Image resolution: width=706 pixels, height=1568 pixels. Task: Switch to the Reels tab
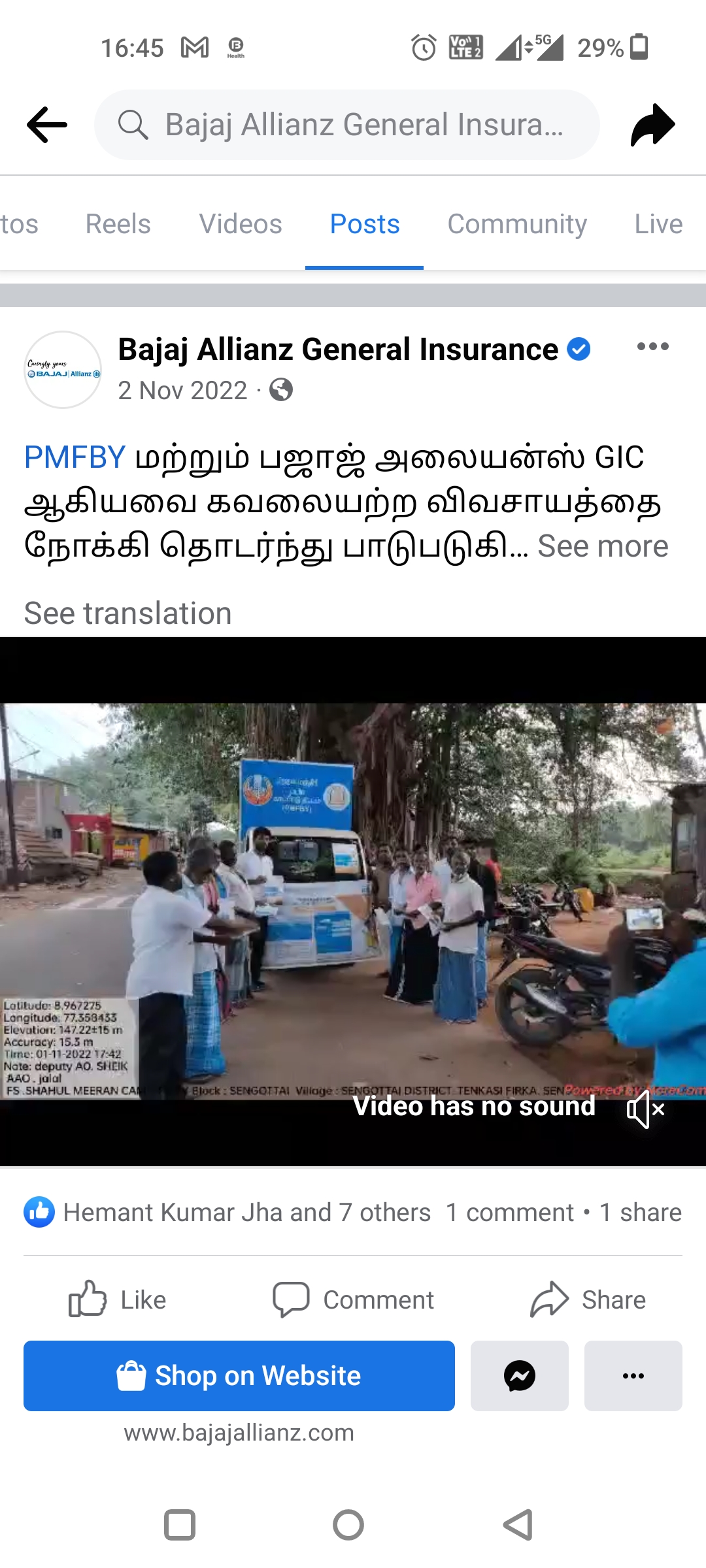(x=118, y=224)
